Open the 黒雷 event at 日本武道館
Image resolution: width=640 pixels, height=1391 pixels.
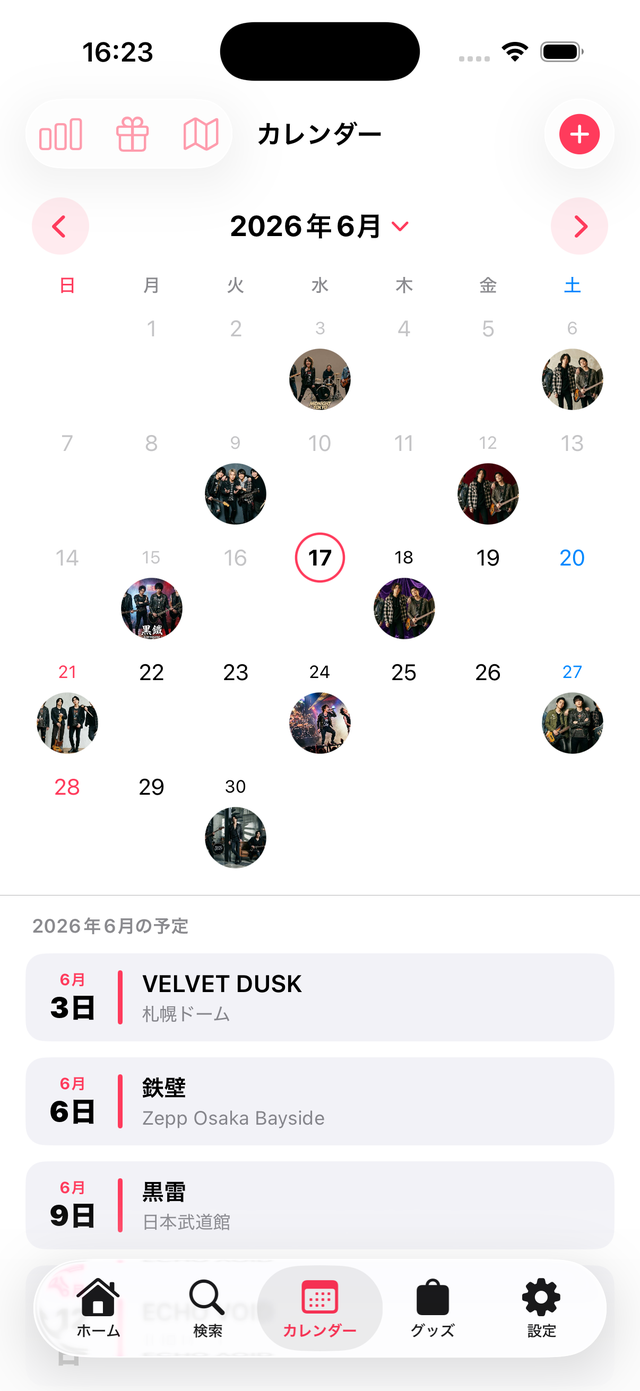click(320, 1205)
